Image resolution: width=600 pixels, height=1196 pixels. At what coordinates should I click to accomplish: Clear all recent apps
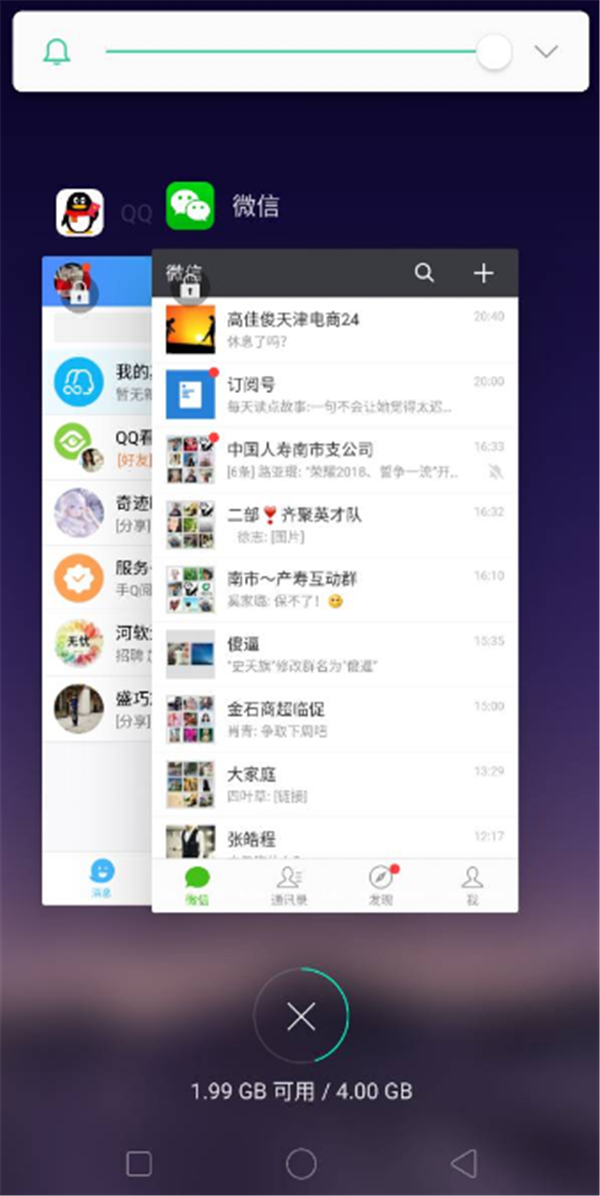pos(300,1017)
